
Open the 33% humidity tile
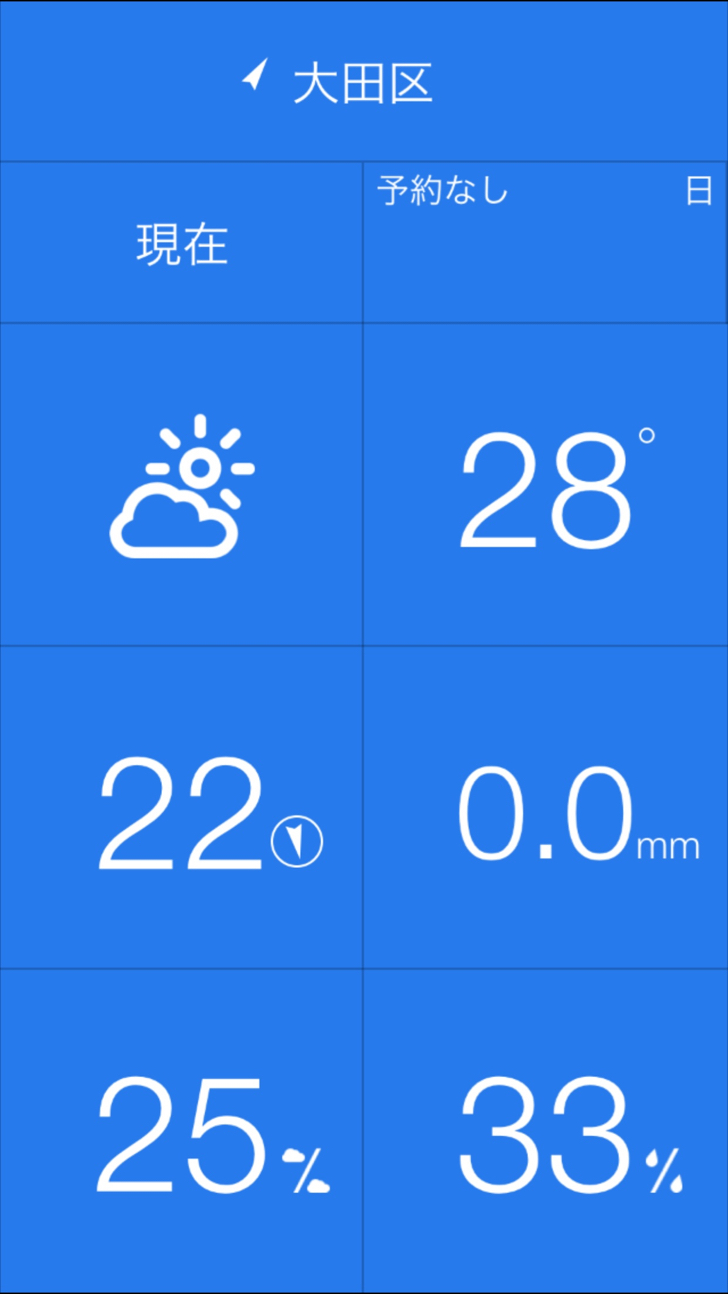coord(545,1130)
